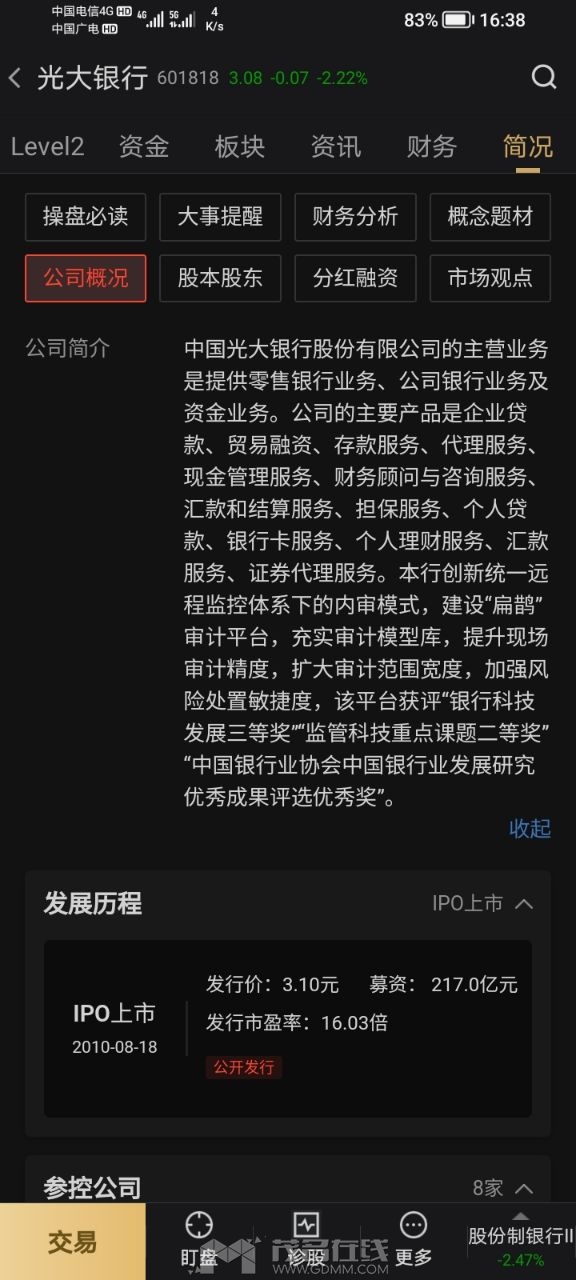Show 市场观点 section
576x1280 pixels.
coord(490,278)
